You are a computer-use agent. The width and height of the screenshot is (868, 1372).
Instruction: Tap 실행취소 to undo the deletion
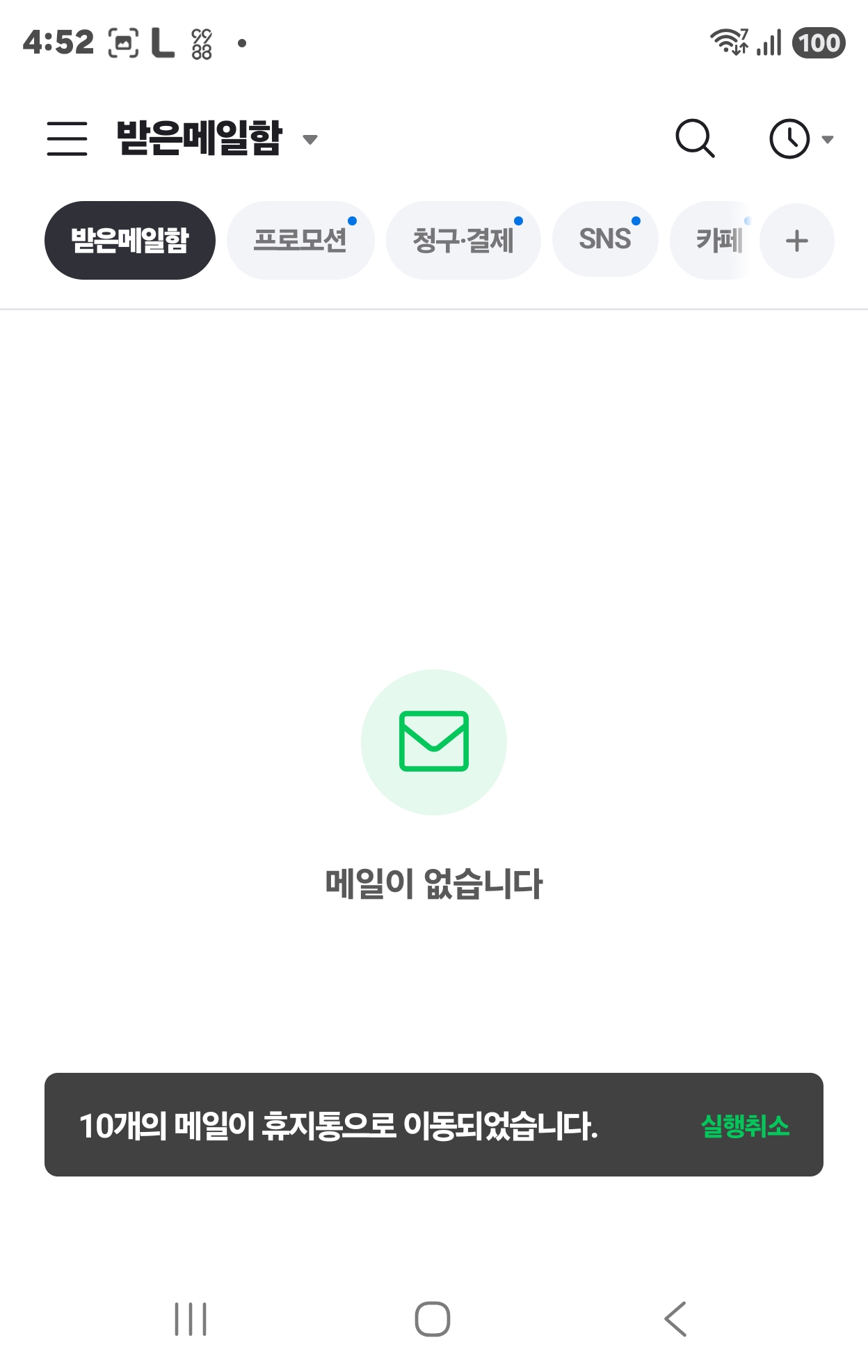coord(745,1126)
